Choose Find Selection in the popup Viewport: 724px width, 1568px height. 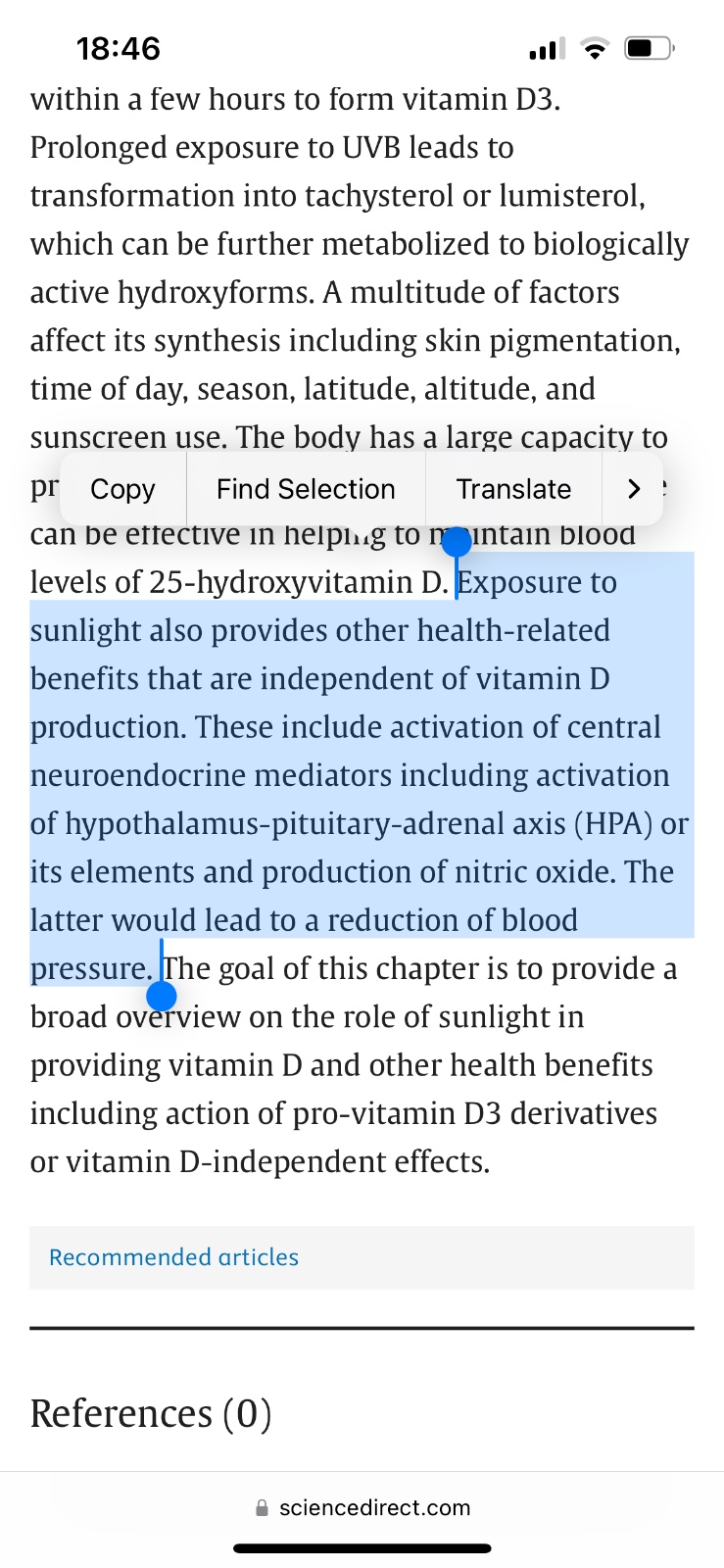306,489
